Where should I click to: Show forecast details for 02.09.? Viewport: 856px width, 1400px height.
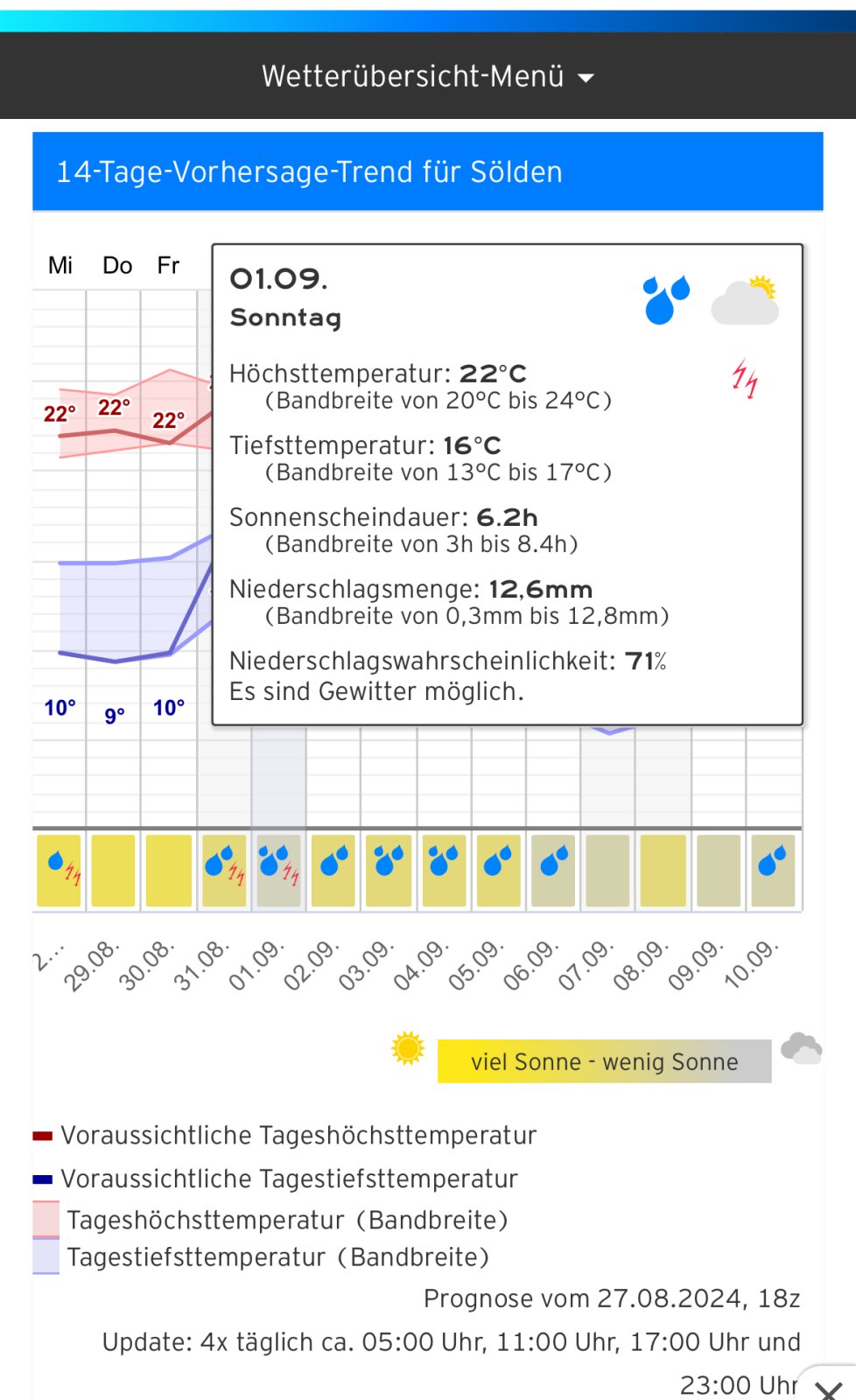click(x=333, y=870)
